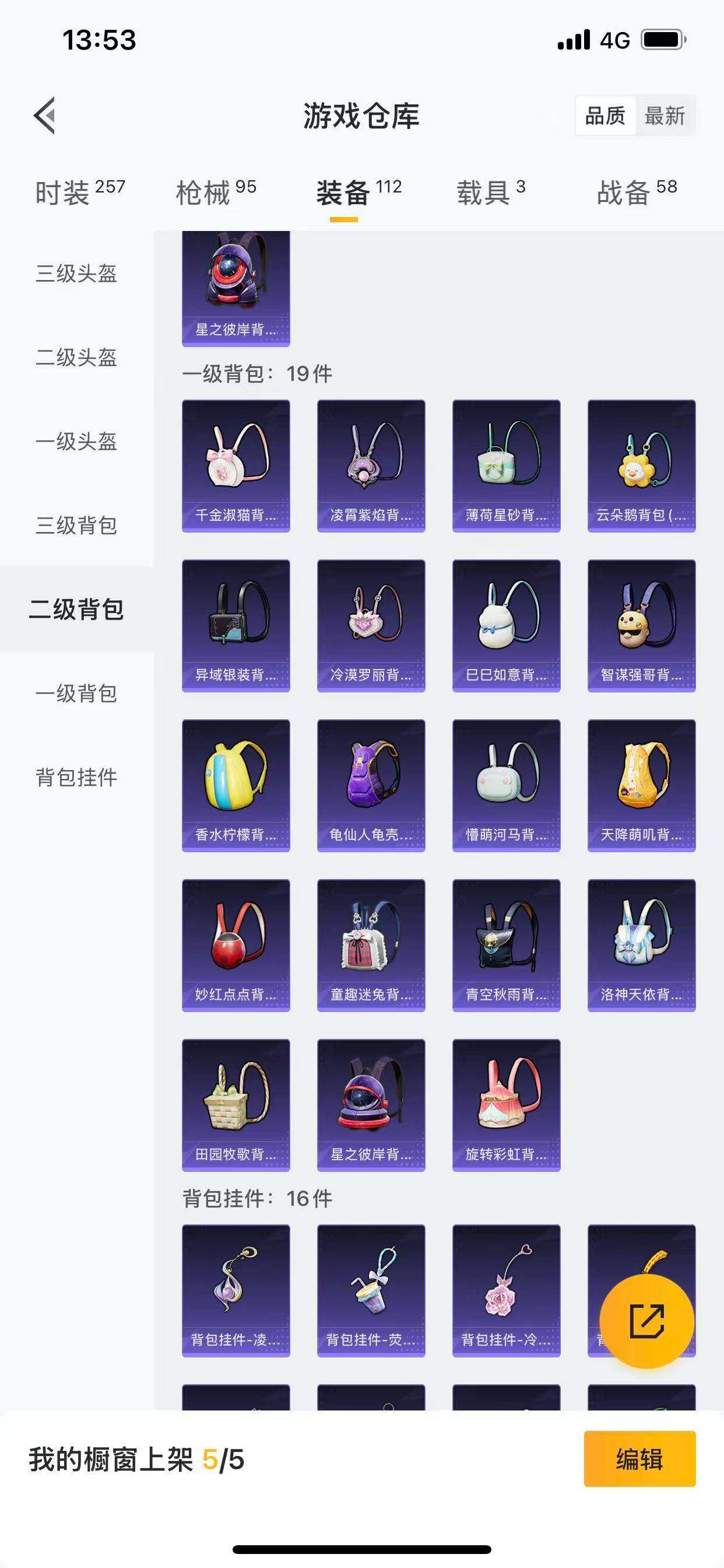This screenshot has height=1568, width=724.
Task: Click the 旋转彩虹背包 pink backpack icon
Action: click(505, 1105)
